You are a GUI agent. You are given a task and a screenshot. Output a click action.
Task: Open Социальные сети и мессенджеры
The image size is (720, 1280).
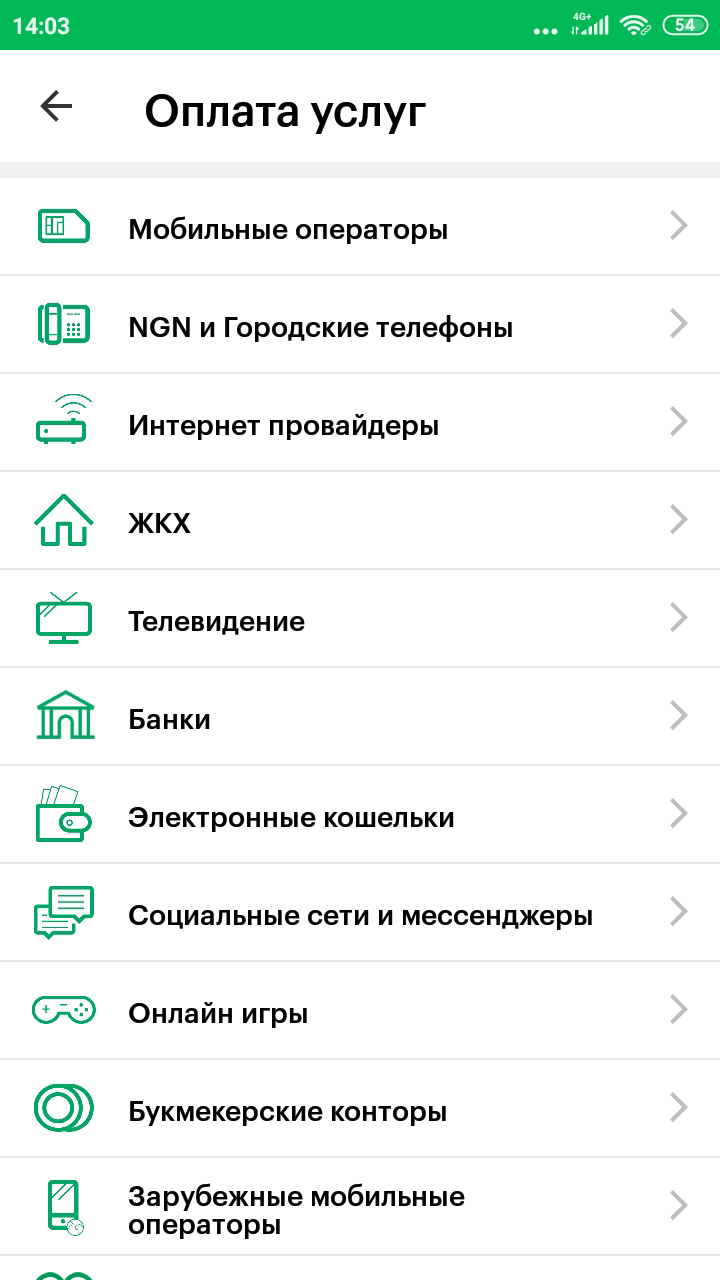click(x=360, y=913)
